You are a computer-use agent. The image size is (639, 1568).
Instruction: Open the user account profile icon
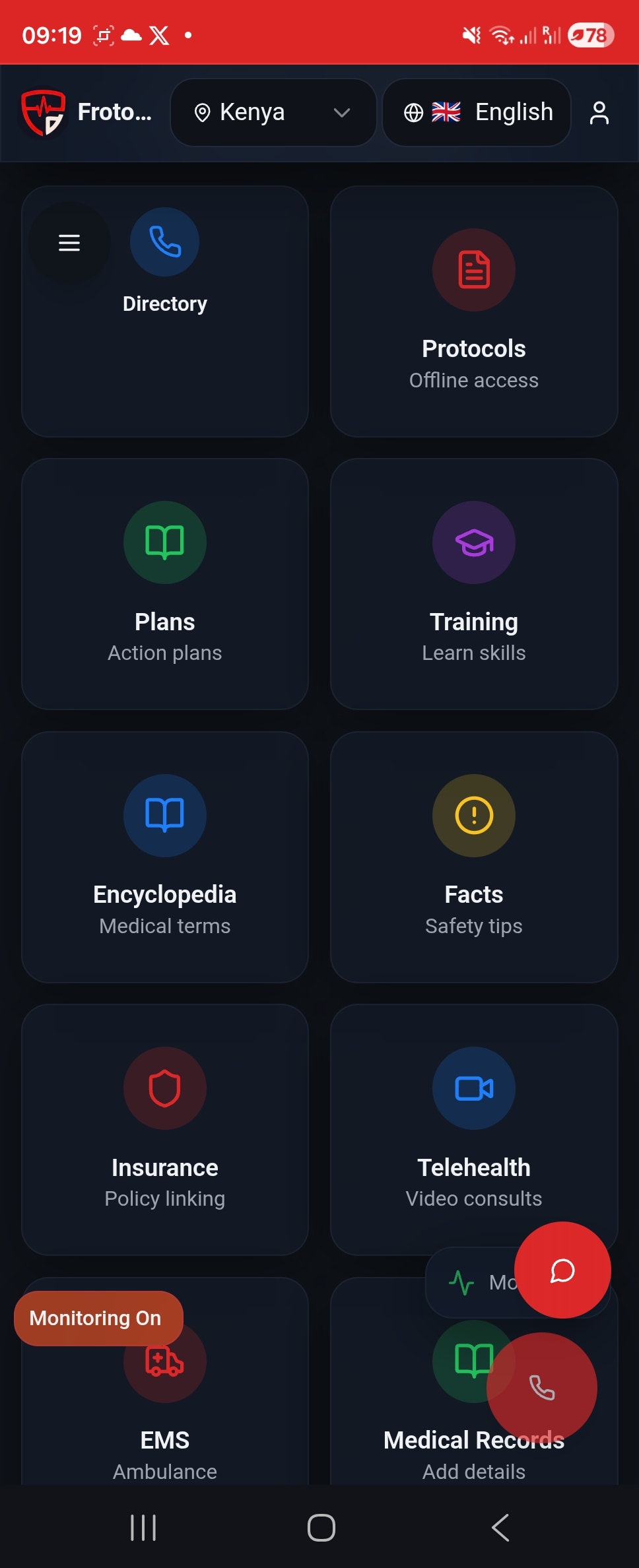599,112
